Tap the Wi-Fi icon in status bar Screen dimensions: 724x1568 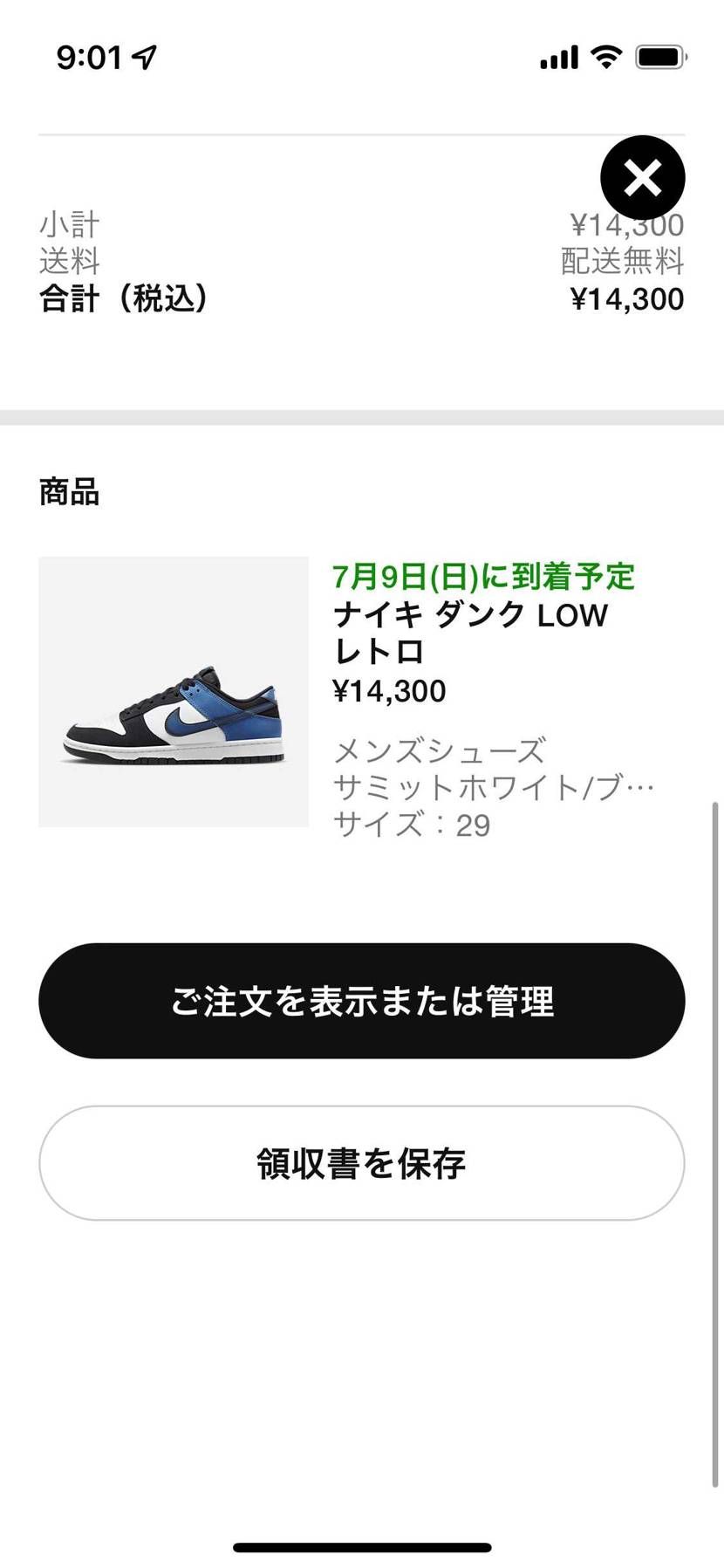[604, 55]
